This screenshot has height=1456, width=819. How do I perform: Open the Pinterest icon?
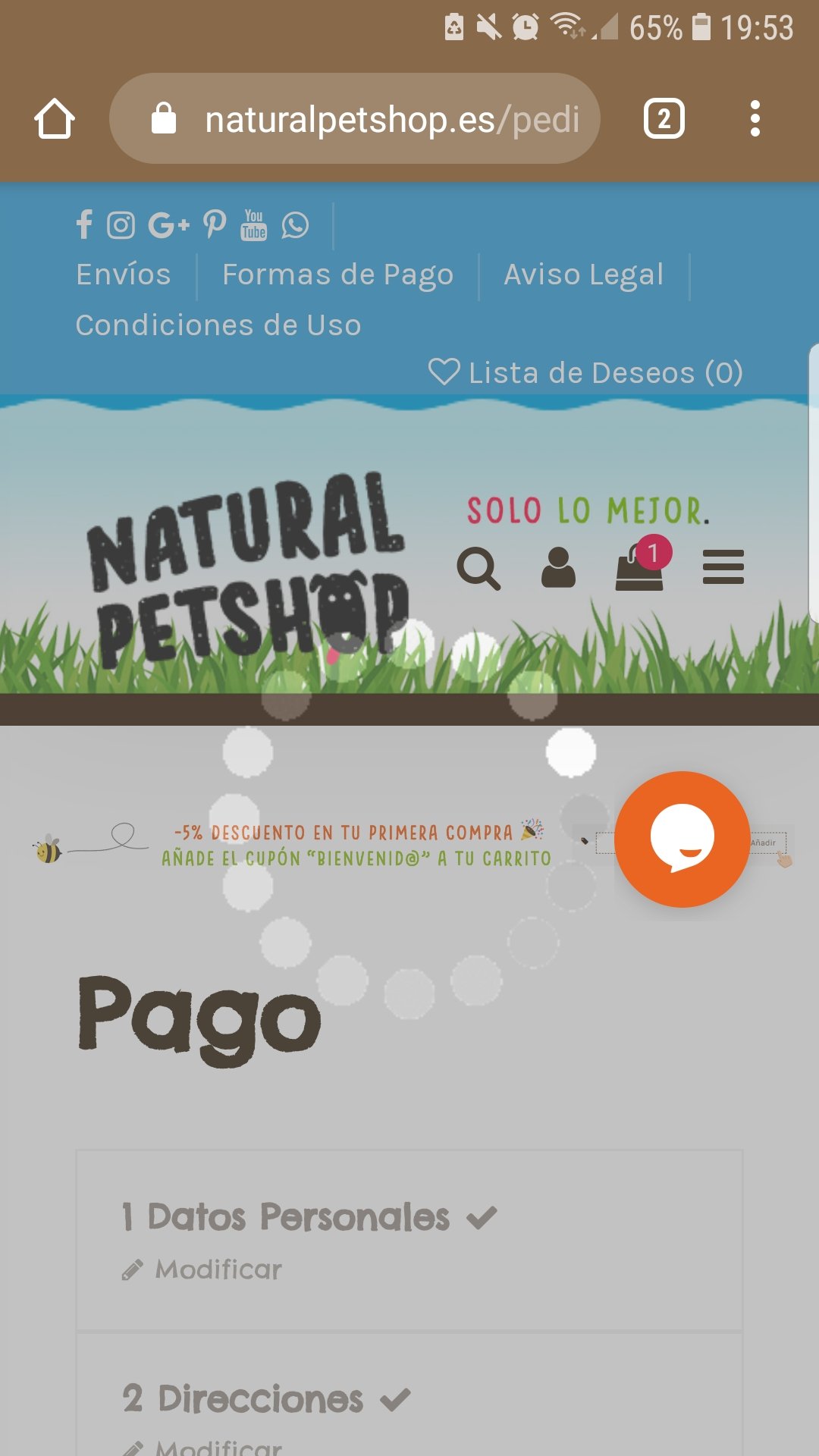215,224
